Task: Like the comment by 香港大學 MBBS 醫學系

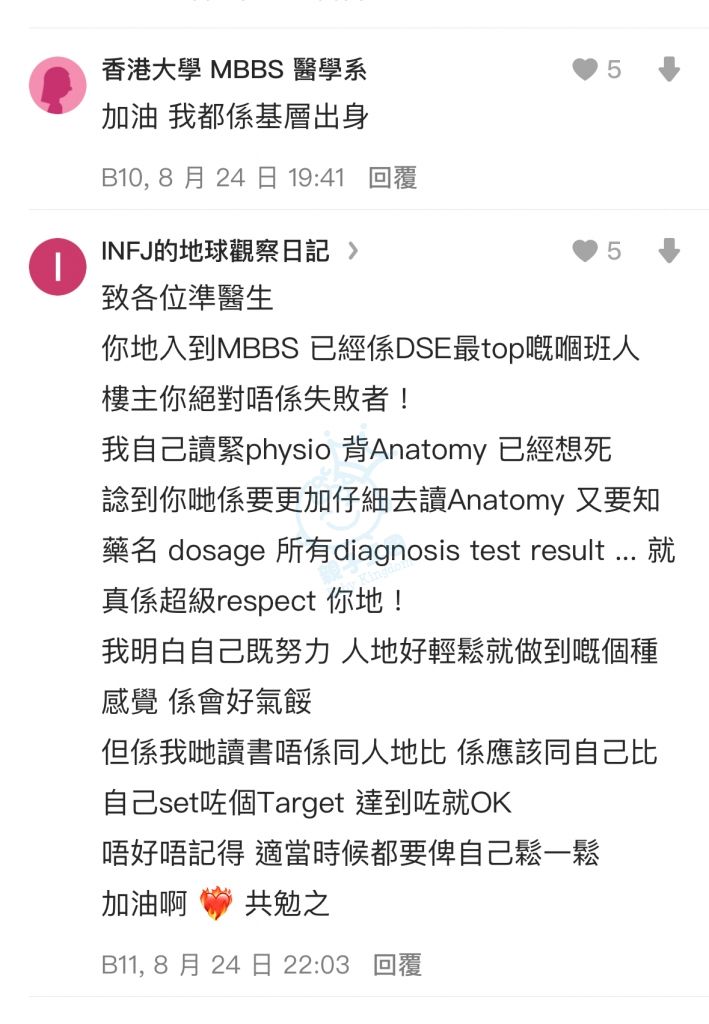Action: [x=585, y=69]
